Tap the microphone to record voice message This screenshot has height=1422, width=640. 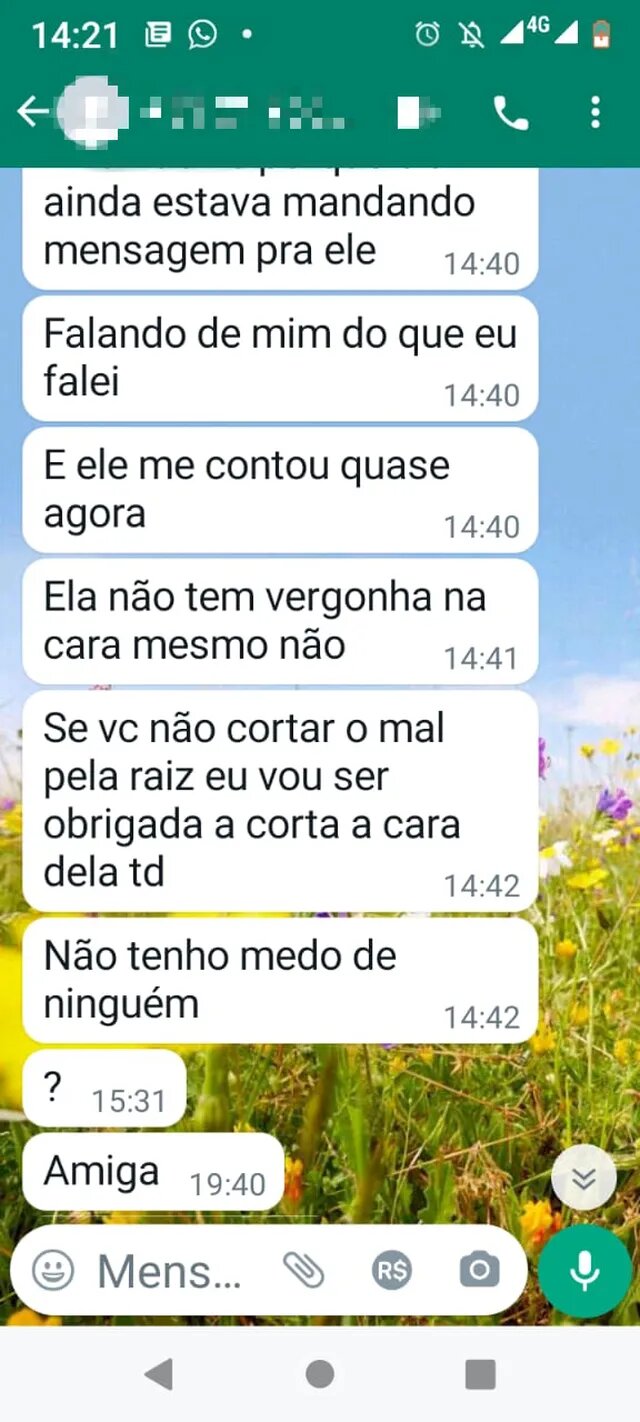tap(585, 1270)
